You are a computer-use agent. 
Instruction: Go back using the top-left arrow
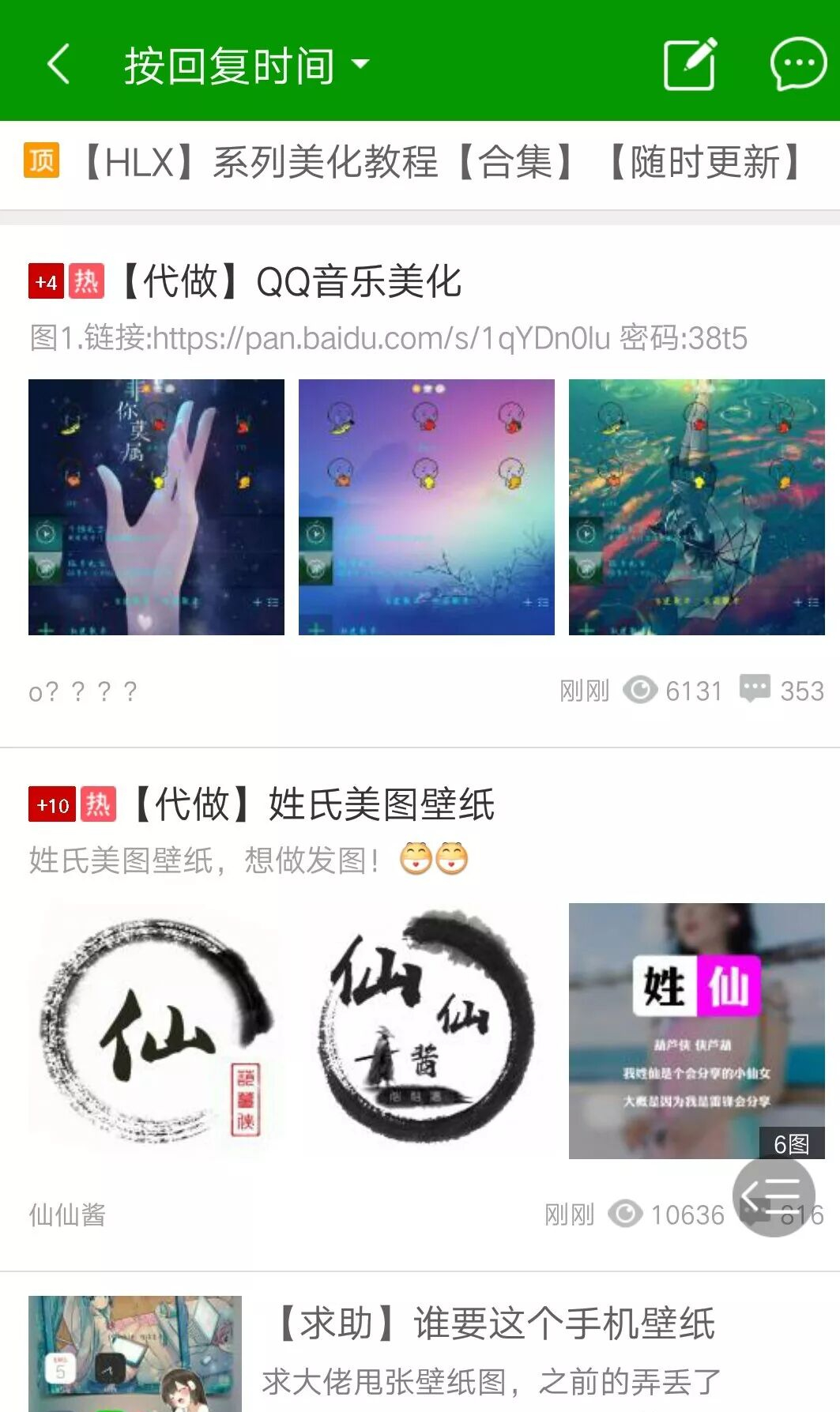59,64
